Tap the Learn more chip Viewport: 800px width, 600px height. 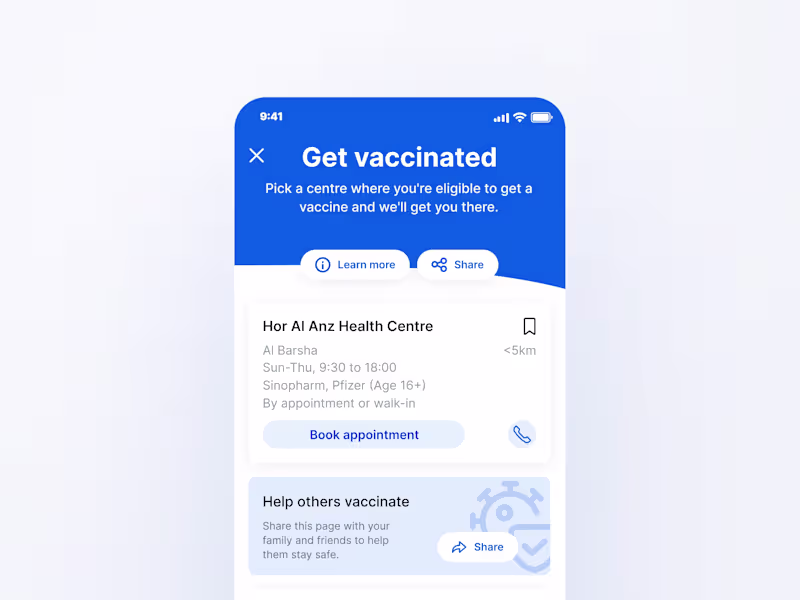pos(355,265)
